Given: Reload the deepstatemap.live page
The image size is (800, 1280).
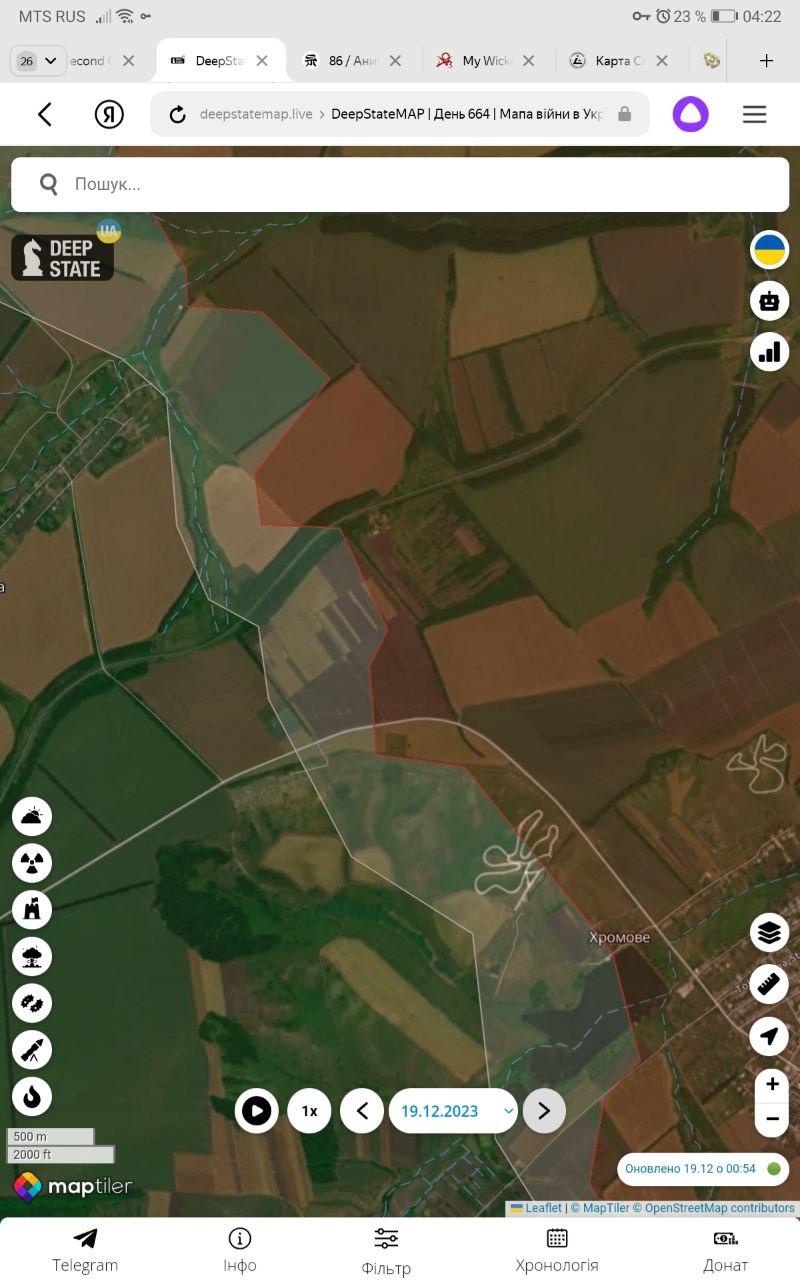Looking at the screenshot, I should 178,114.
